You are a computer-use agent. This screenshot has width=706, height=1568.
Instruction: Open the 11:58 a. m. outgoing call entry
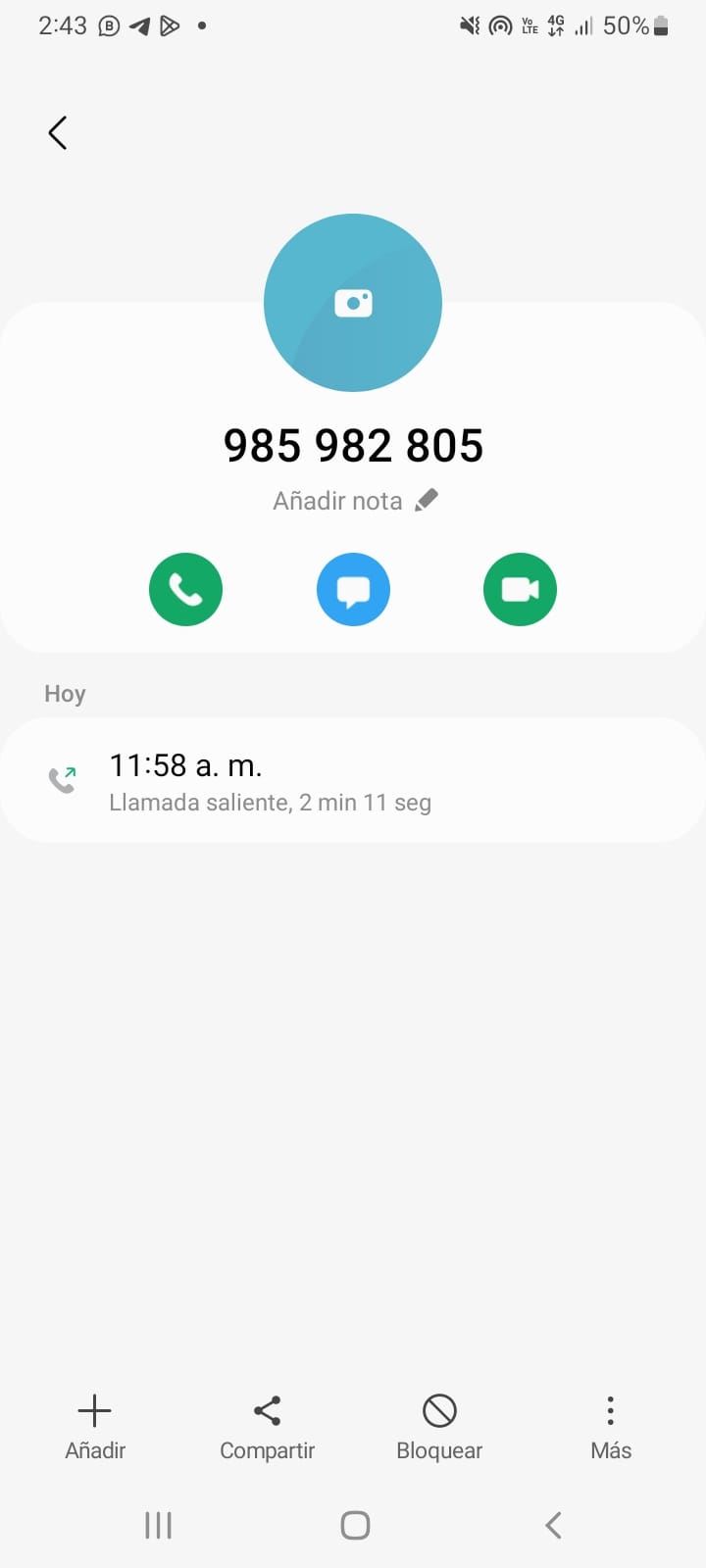coord(353,781)
